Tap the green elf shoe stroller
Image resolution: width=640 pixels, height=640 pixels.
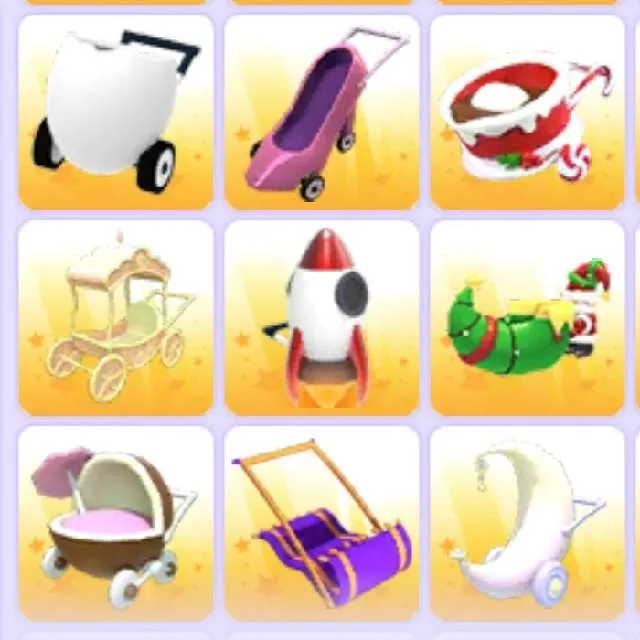coord(527,318)
